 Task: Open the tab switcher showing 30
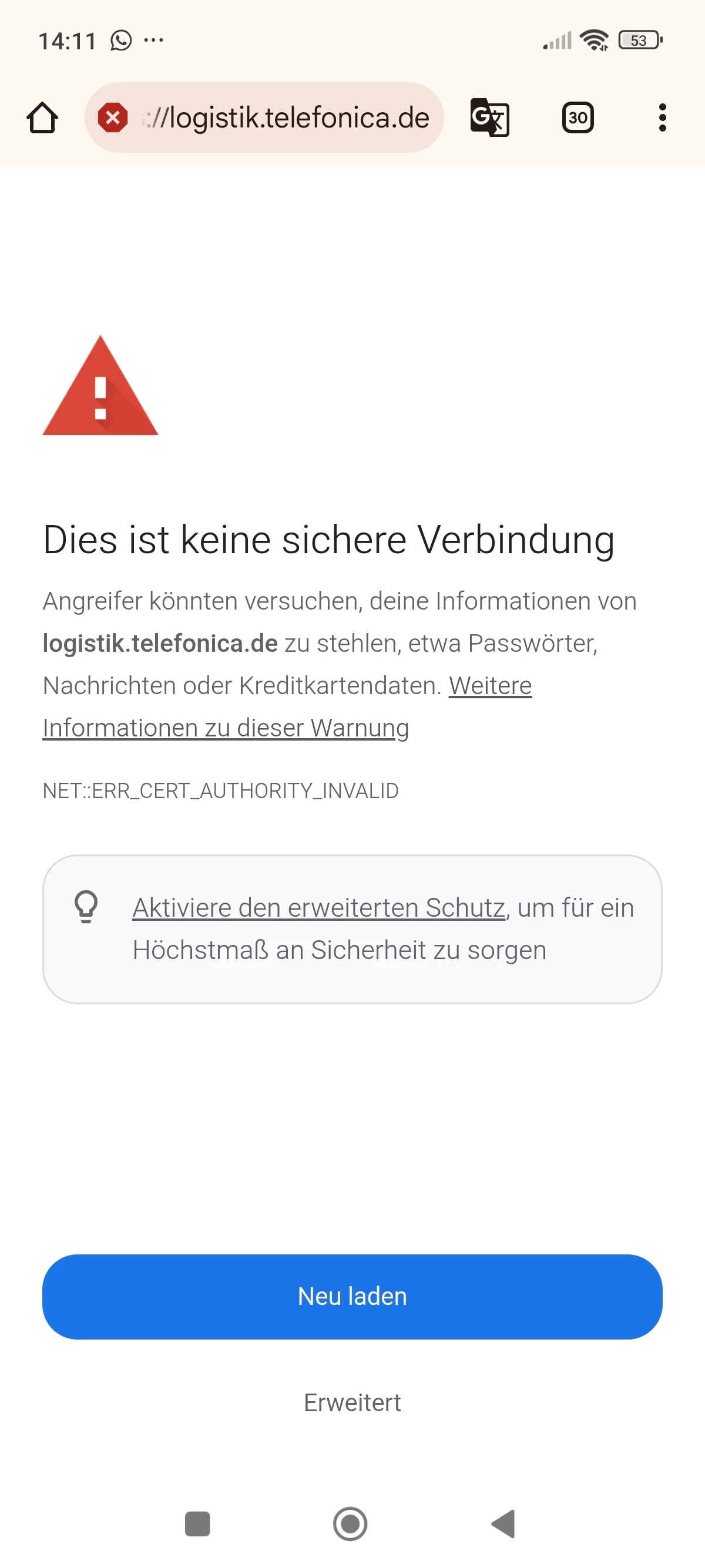tap(577, 117)
